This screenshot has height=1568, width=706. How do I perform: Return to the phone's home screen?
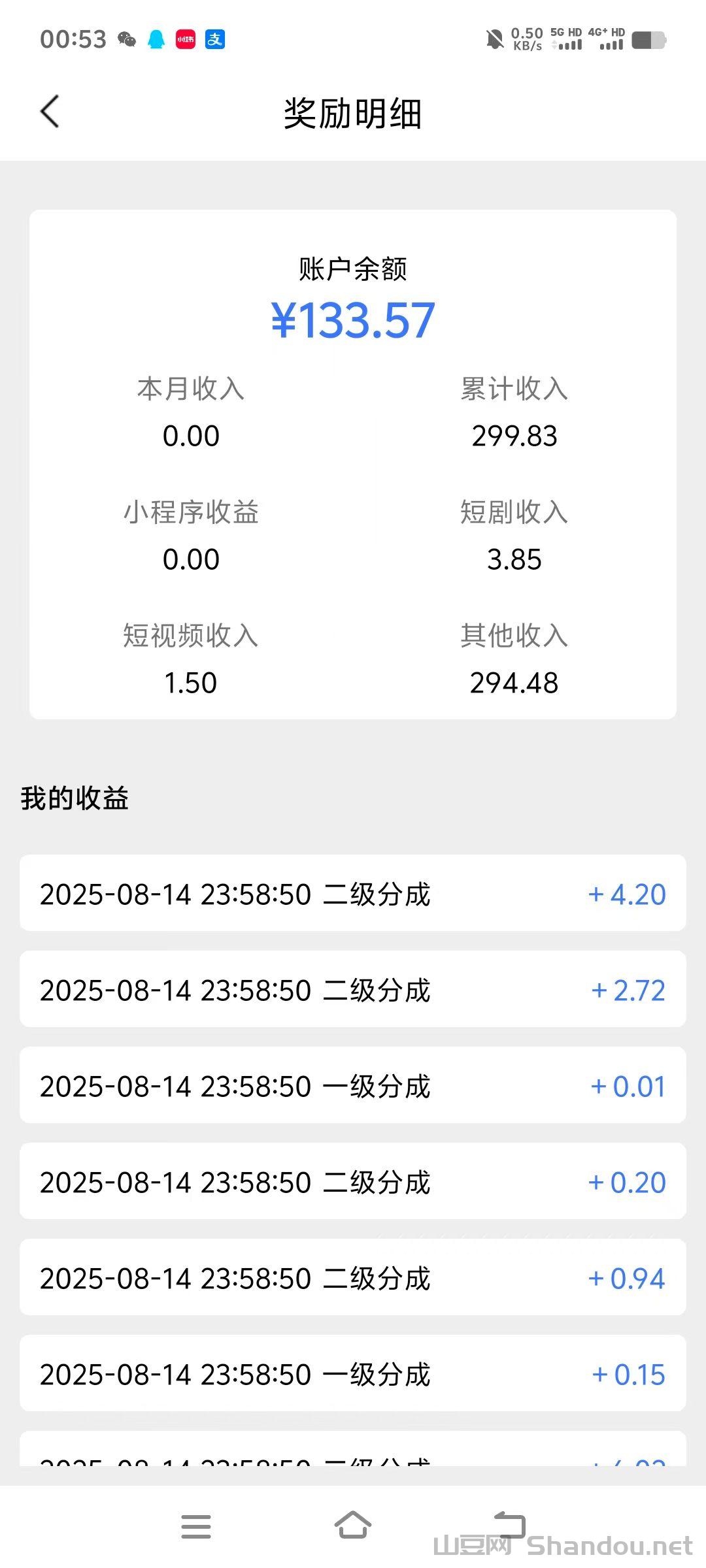click(353, 1526)
